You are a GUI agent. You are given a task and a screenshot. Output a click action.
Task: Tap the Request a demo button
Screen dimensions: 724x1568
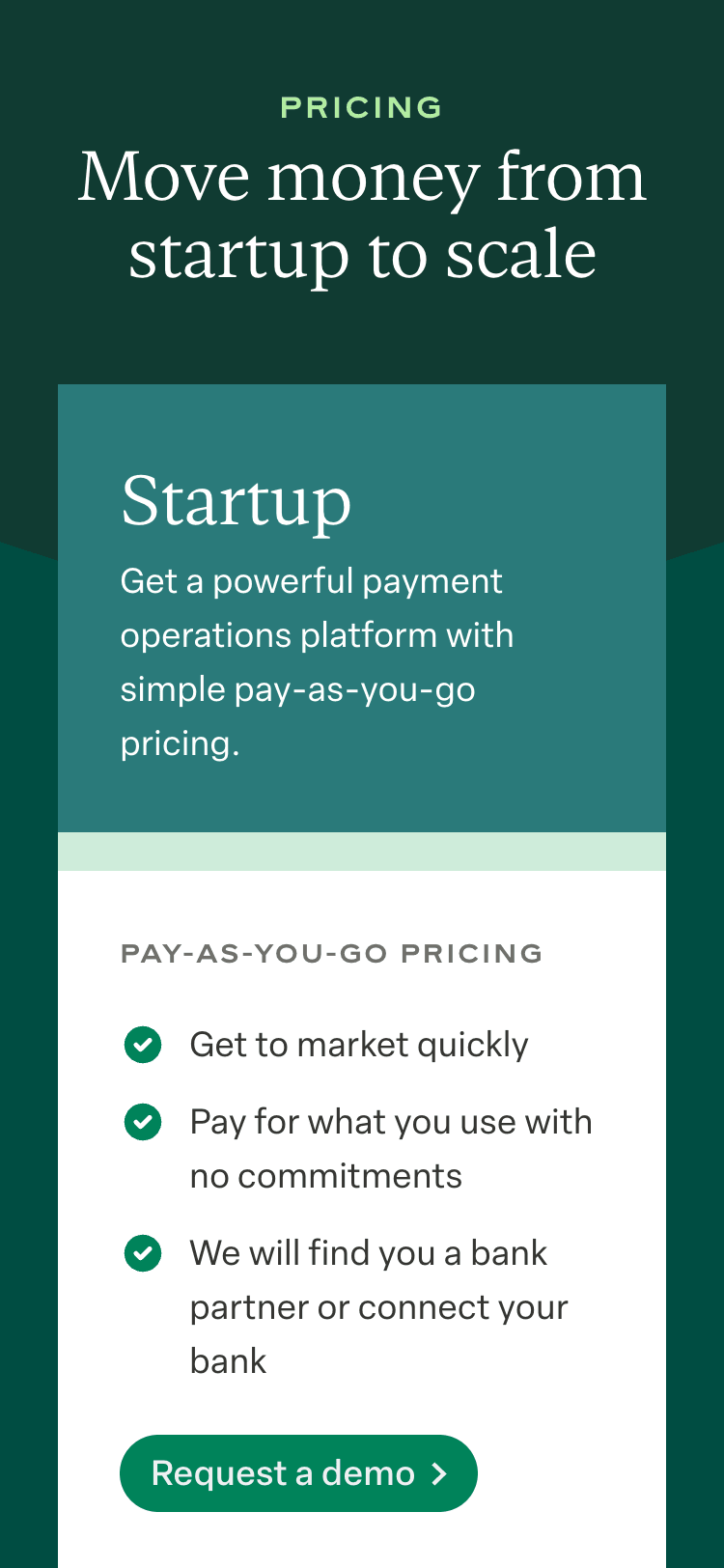tap(298, 1472)
